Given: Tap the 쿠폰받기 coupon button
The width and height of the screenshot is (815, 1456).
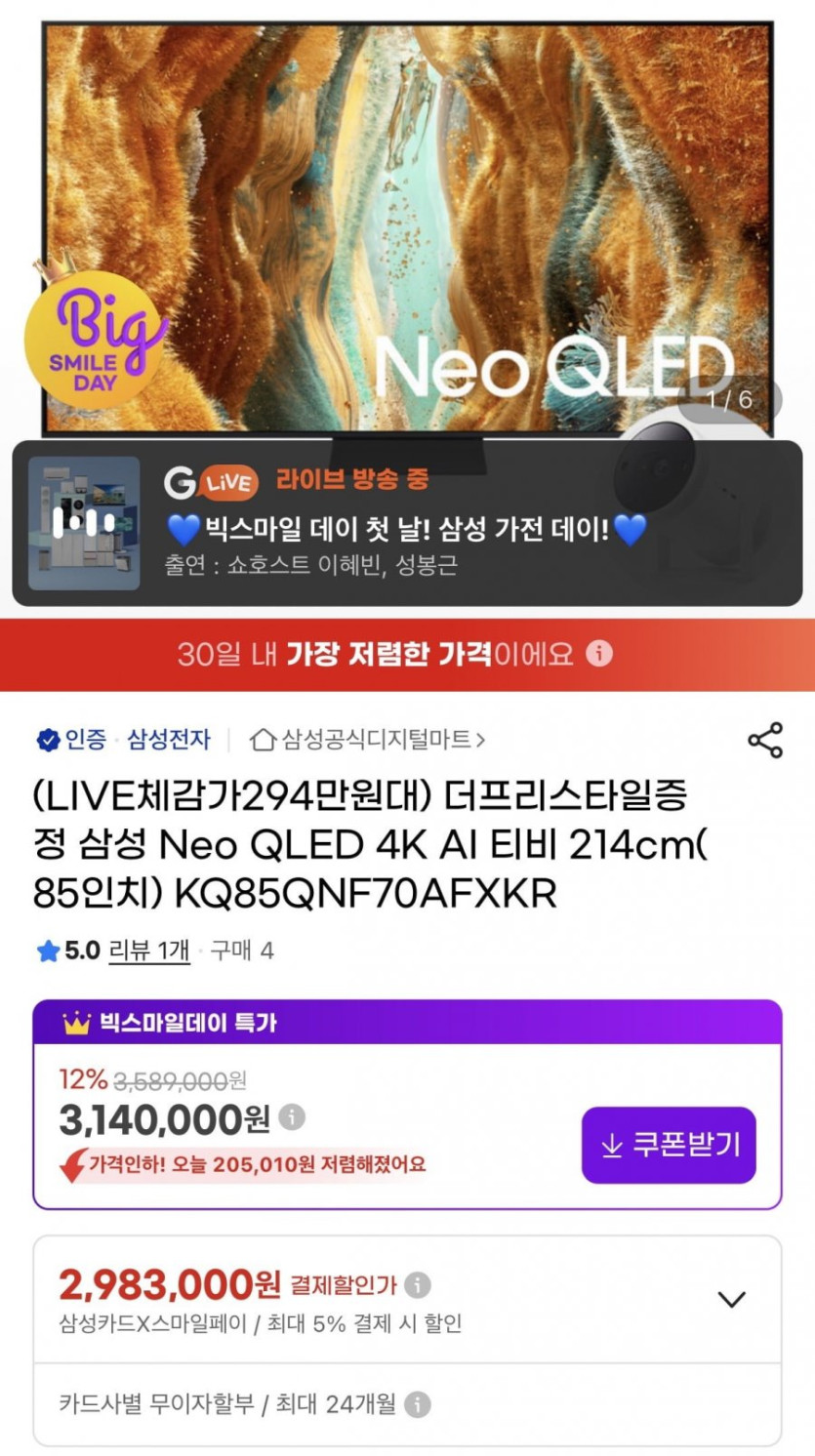Looking at the screenshot, I should [x=669, y=1145].
